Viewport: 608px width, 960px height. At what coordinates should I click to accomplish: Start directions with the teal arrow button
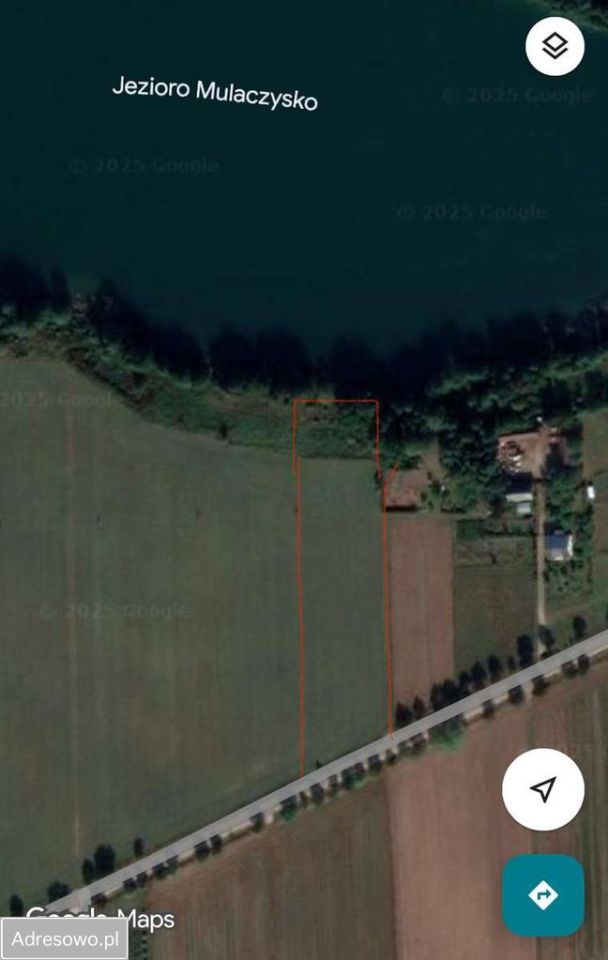pos(543,894)
